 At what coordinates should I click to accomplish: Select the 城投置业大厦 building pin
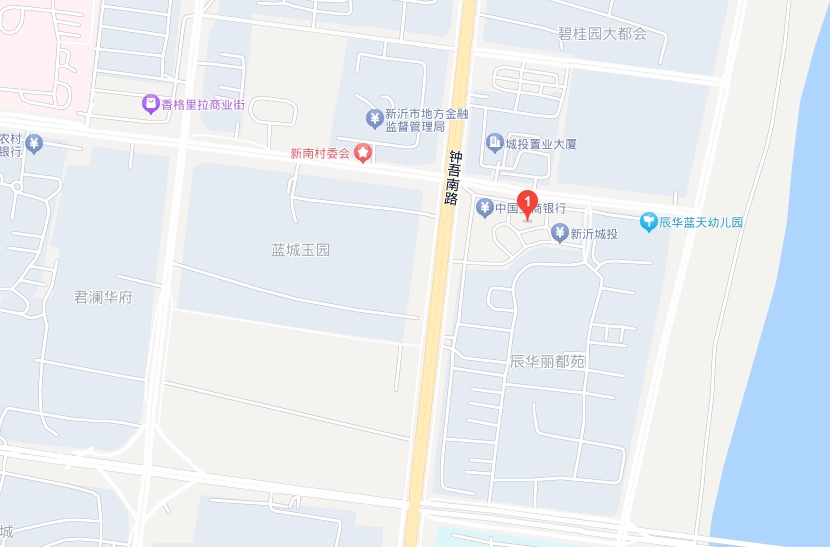494,144
